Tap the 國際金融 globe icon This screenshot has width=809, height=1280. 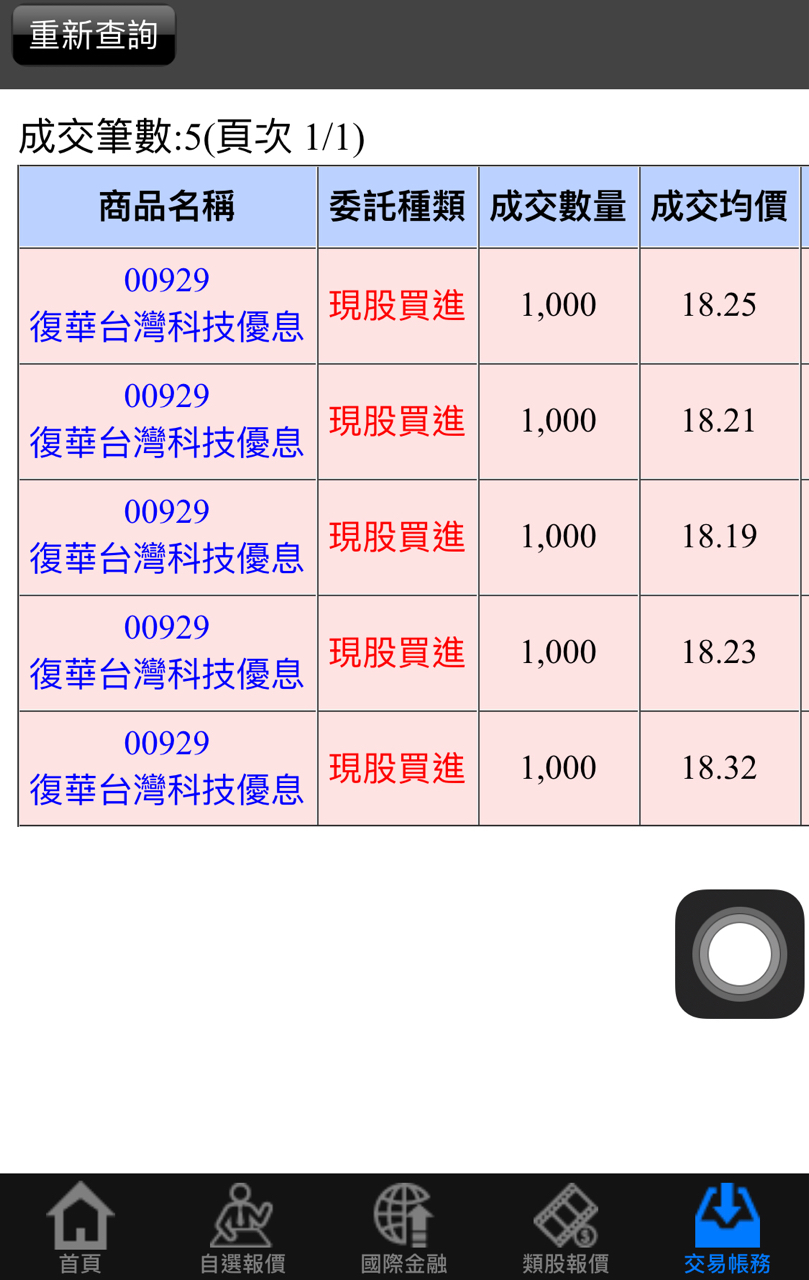pyautogui.click(x=402, y=1218)
